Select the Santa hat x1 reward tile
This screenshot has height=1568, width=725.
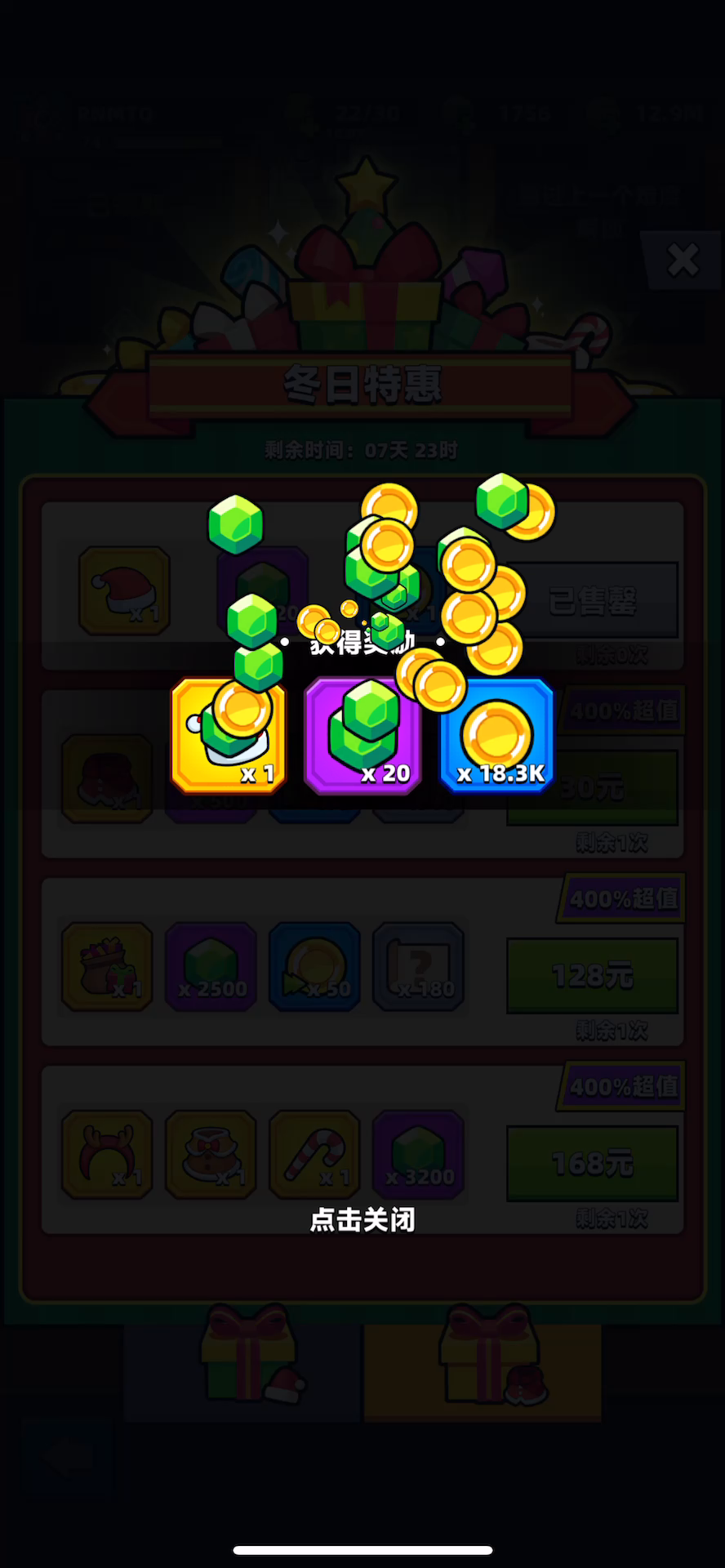pyautogui.click(x=229, y=736)
